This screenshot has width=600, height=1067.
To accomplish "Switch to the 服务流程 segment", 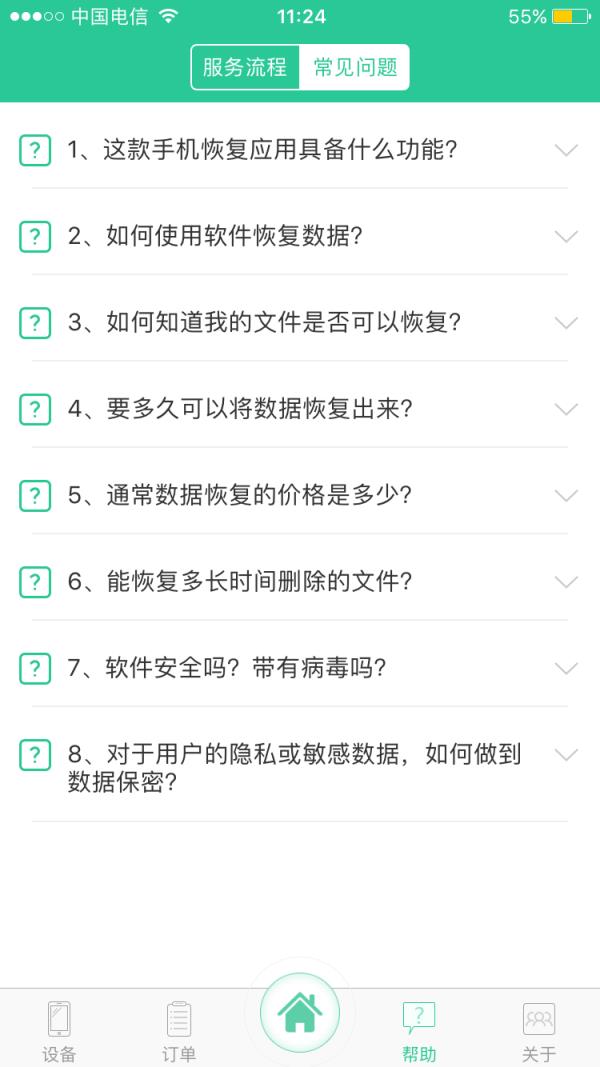I will [245, 68].
